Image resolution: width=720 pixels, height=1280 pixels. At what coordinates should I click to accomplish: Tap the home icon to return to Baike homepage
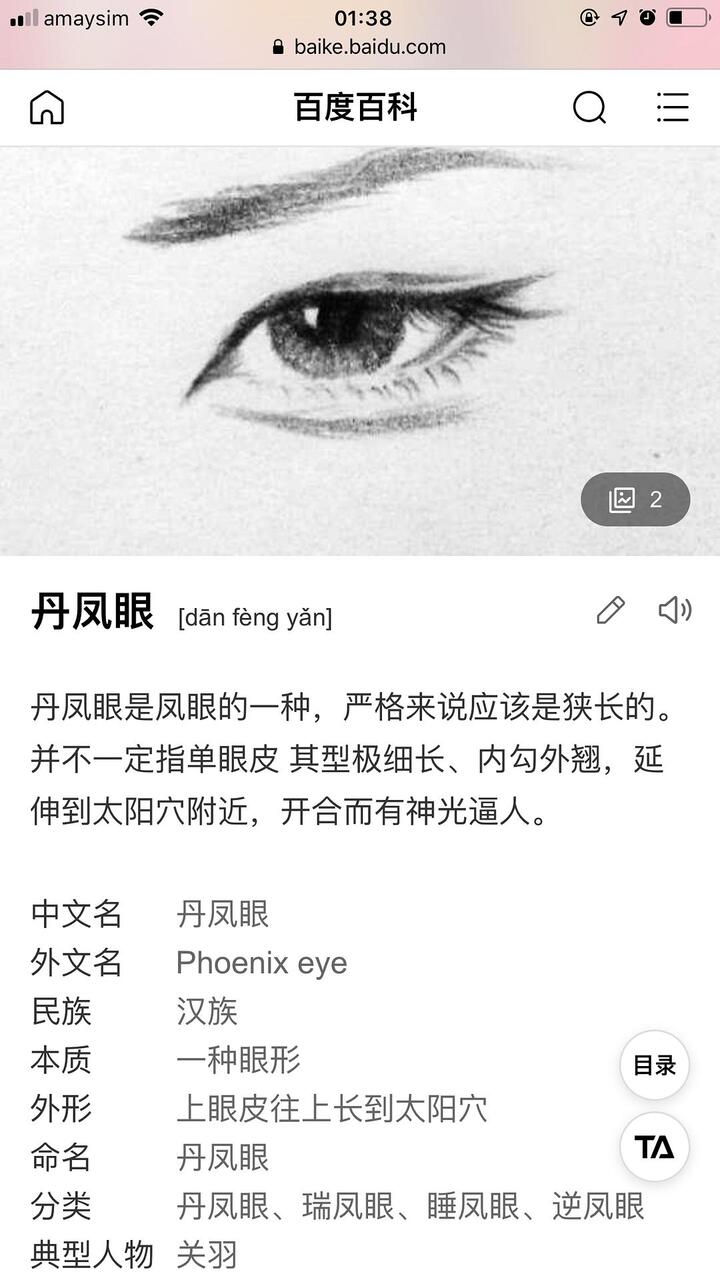[47, 107]
